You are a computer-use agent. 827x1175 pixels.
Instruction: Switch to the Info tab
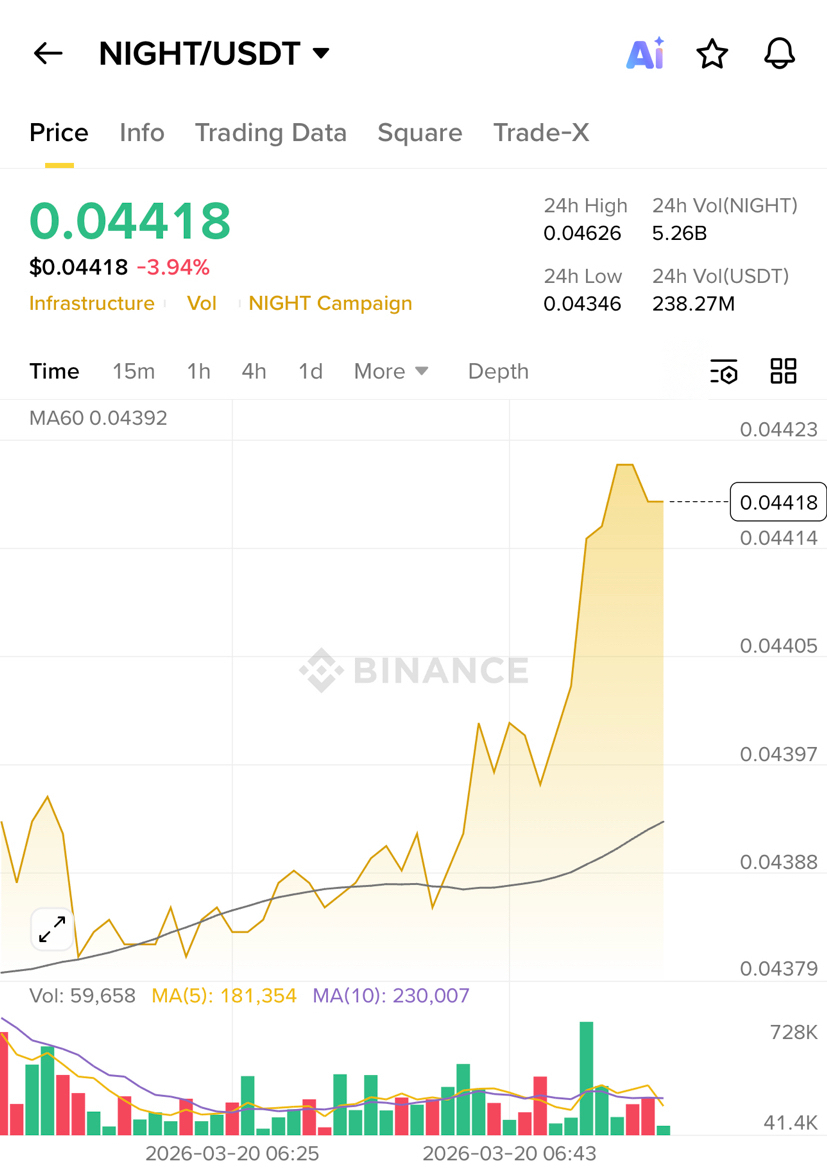pyautogui.click(x=141, y=133)
